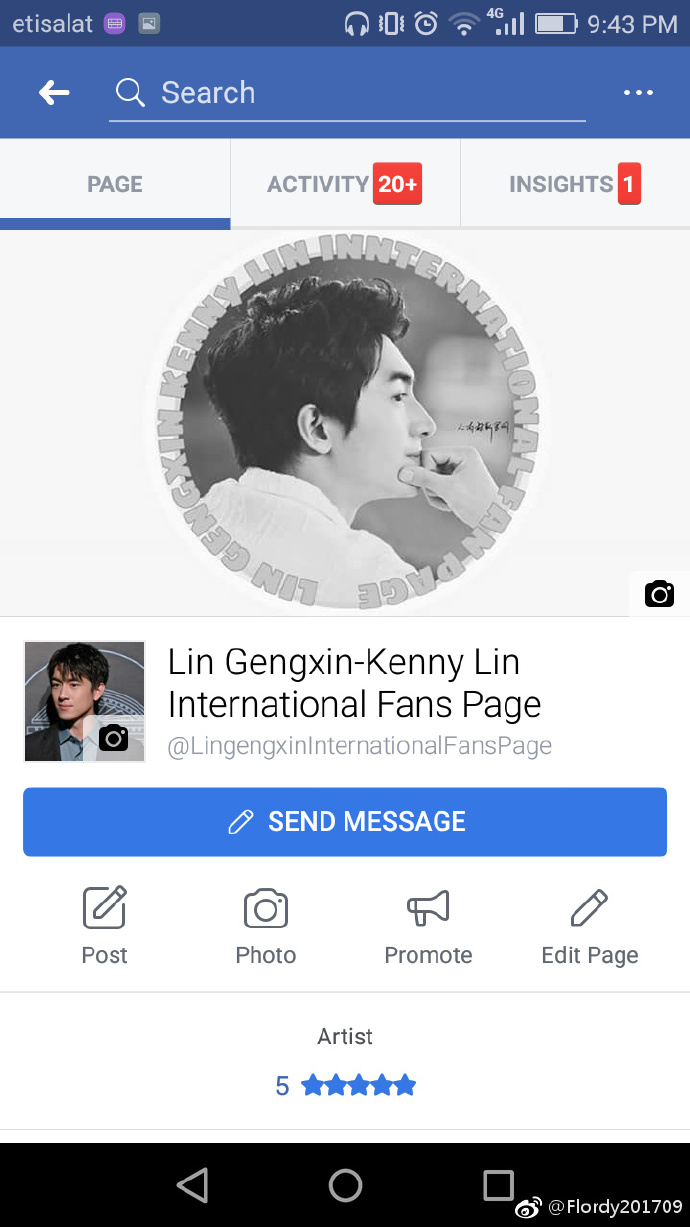The image size is (690, 1227).
Task: Add a Photo to the page
Action: pos(266,926)
